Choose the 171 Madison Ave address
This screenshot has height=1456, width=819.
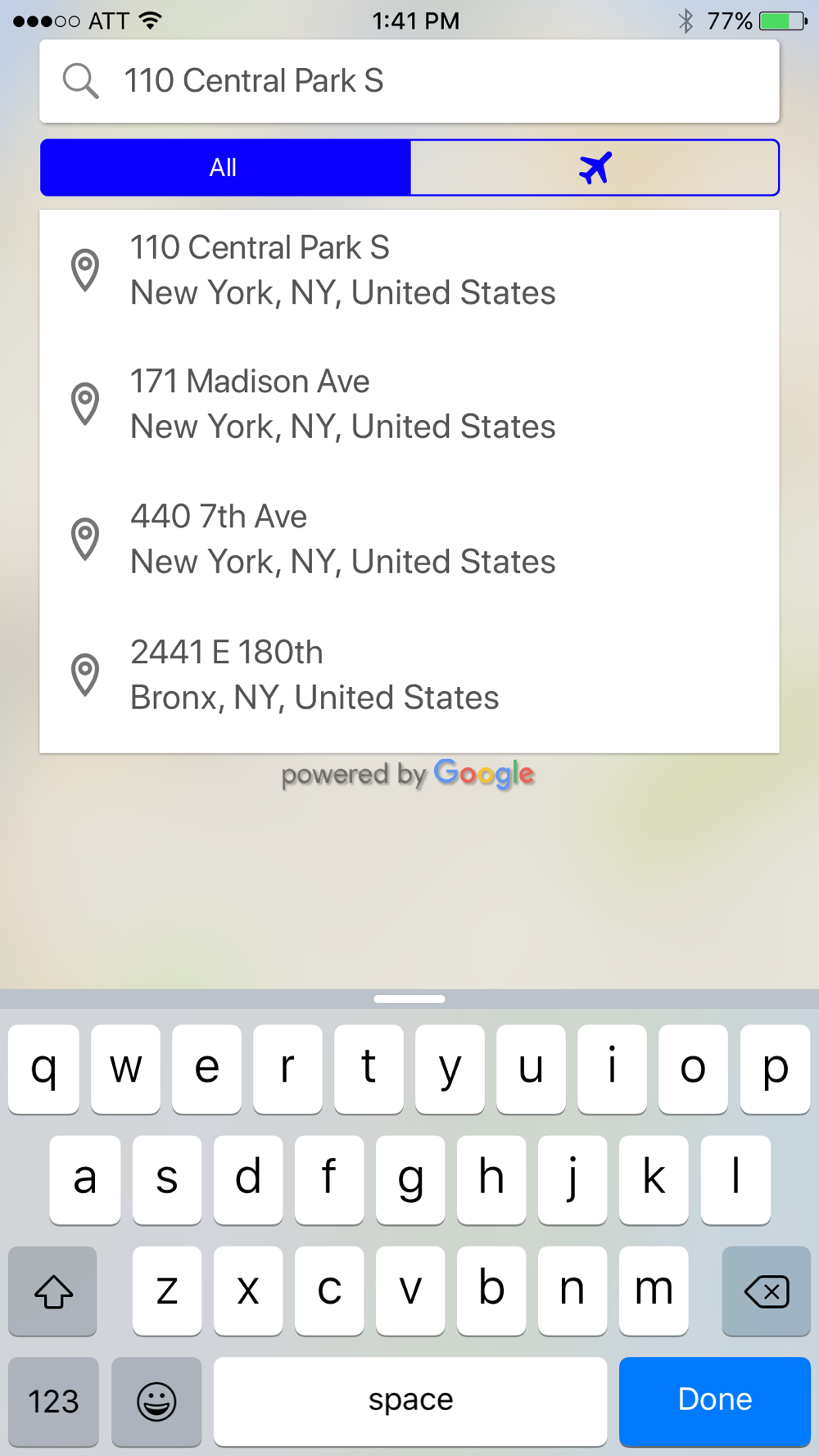[x=409, y=404]
